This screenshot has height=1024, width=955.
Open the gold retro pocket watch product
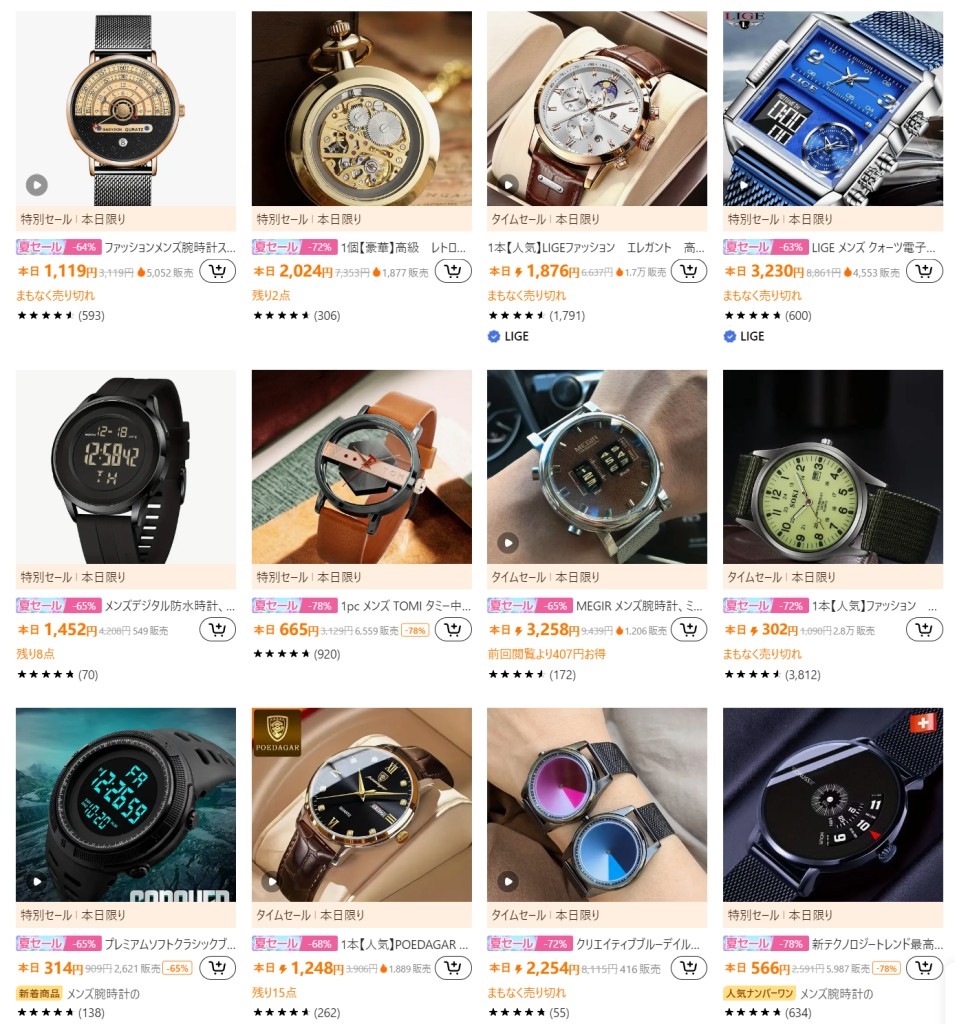coord(361,108)
